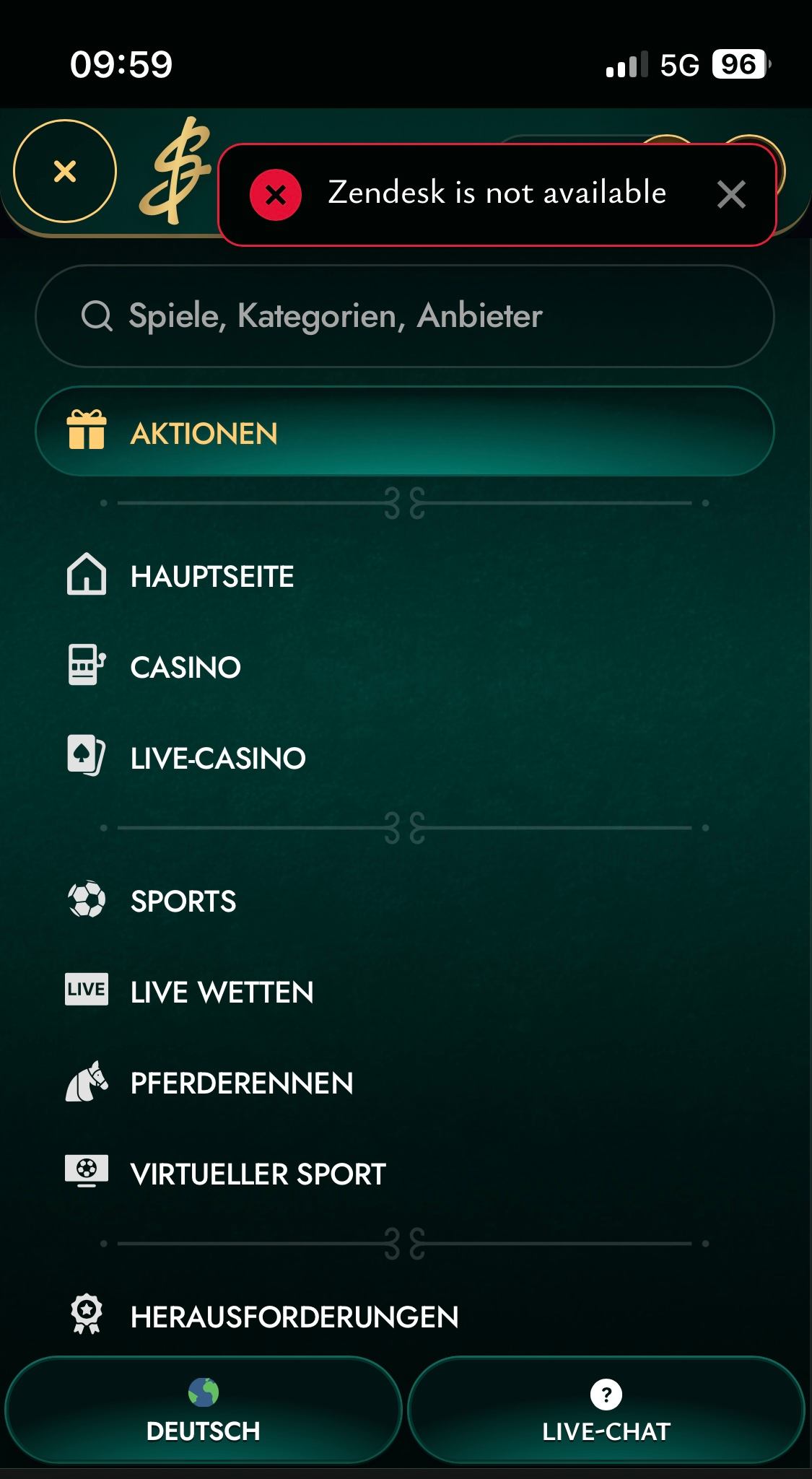Change language via the Deutsch button
The height and width of the screenshot is (1479, 812).
tap(203, 1411)
